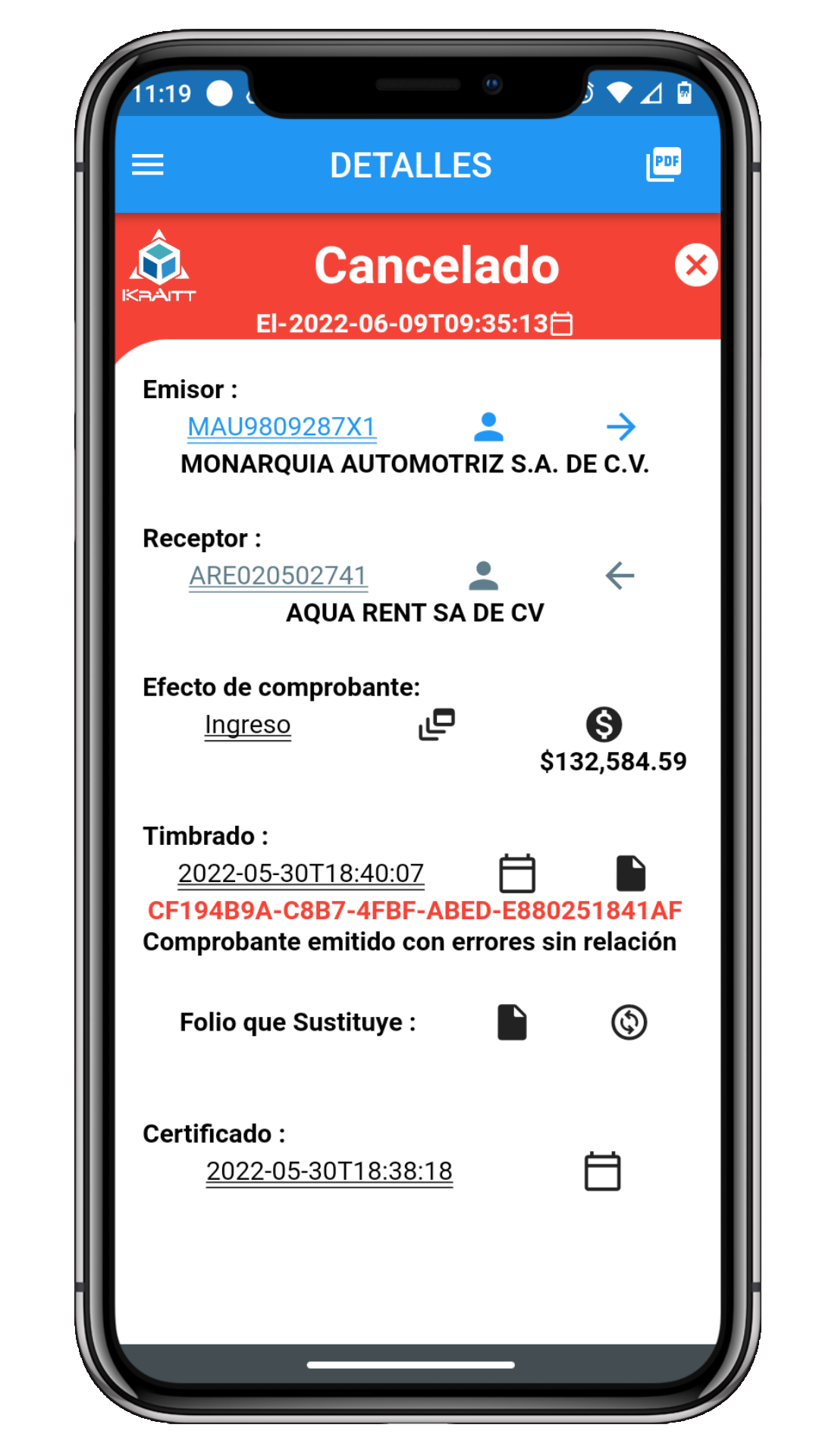Open the emisor RFC link MAU9809287X1
This screenshot has height=1456, width=819.
(x=281, y=427)
